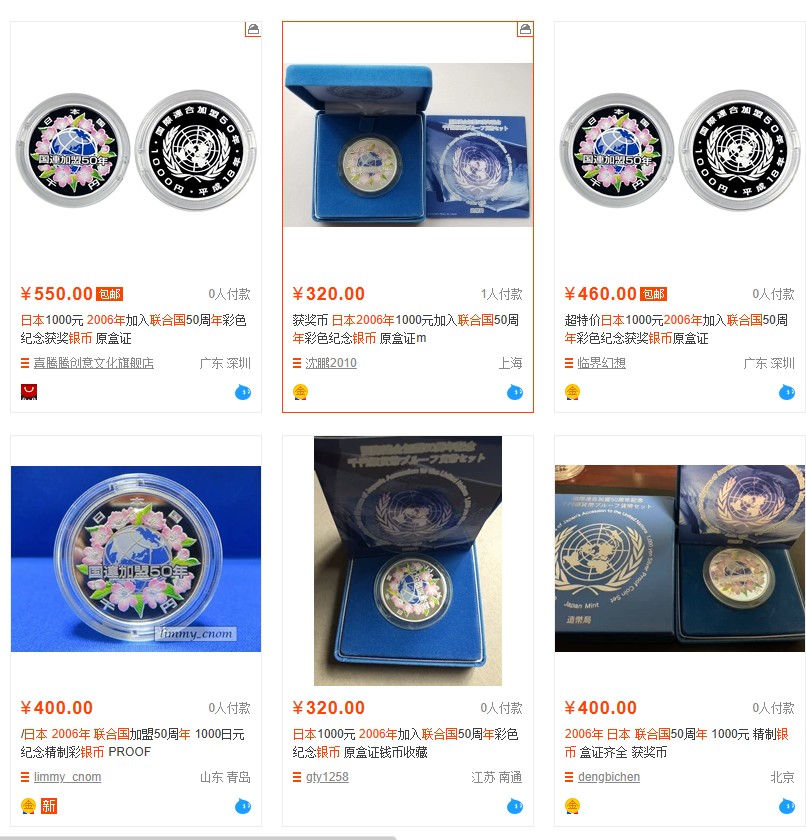Chat with seller 沈鹏2010 via Wangwang icon
The image size is (806, 840).
point(515,392)
